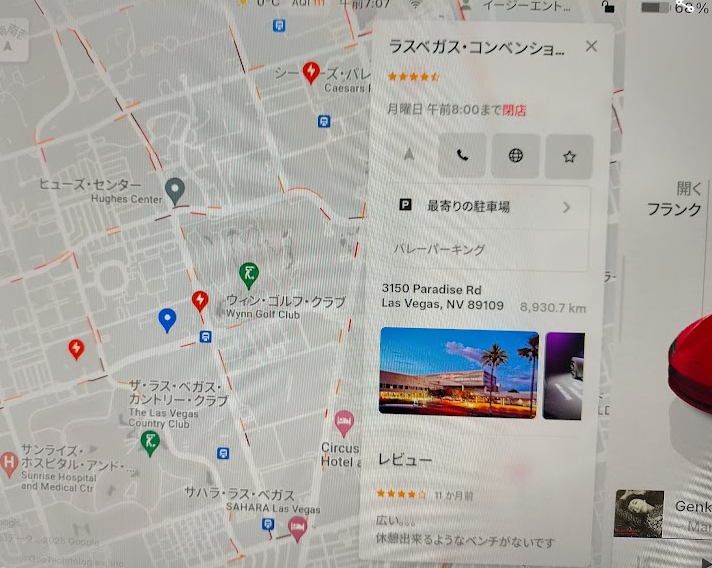The height and width of the screenshot is (568, 712).
Task: Start navigation to this destination
Action: pyautogui.click(x=408, y=156)
